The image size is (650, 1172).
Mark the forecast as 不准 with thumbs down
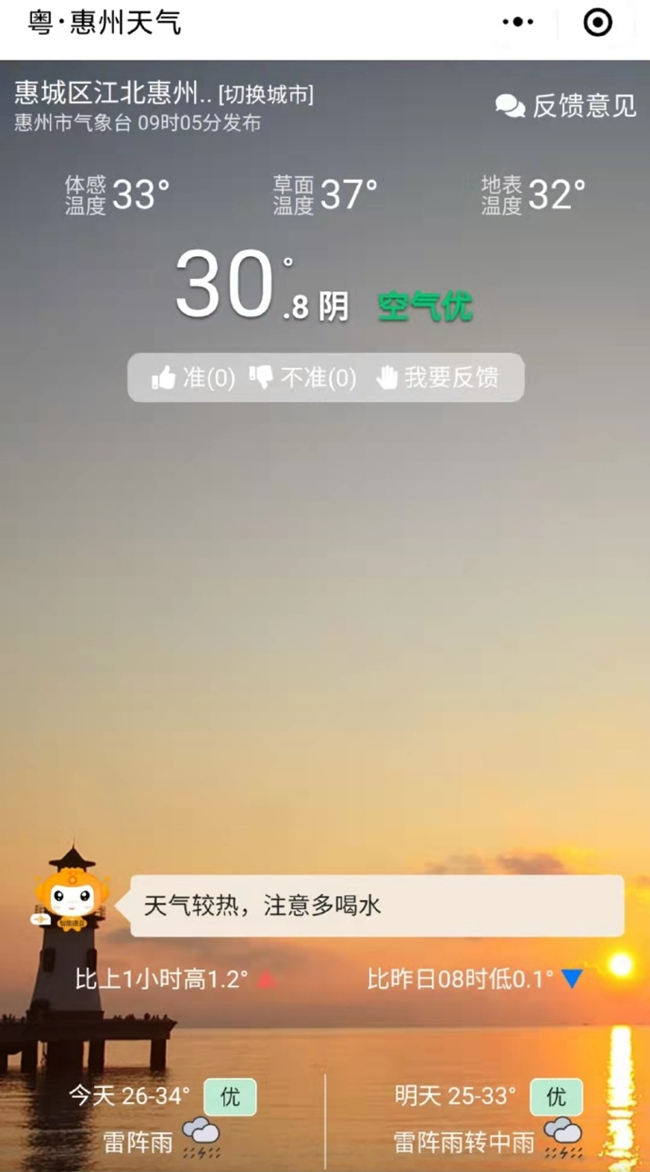(302, 377)
